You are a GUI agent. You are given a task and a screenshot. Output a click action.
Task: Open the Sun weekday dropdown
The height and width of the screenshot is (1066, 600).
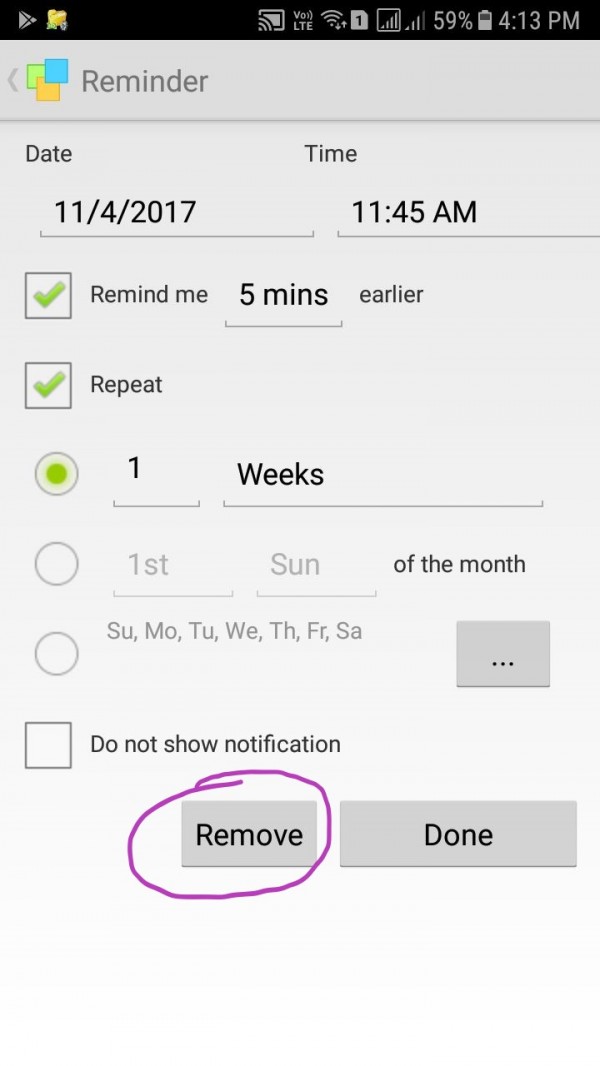(x=316, y=566)
